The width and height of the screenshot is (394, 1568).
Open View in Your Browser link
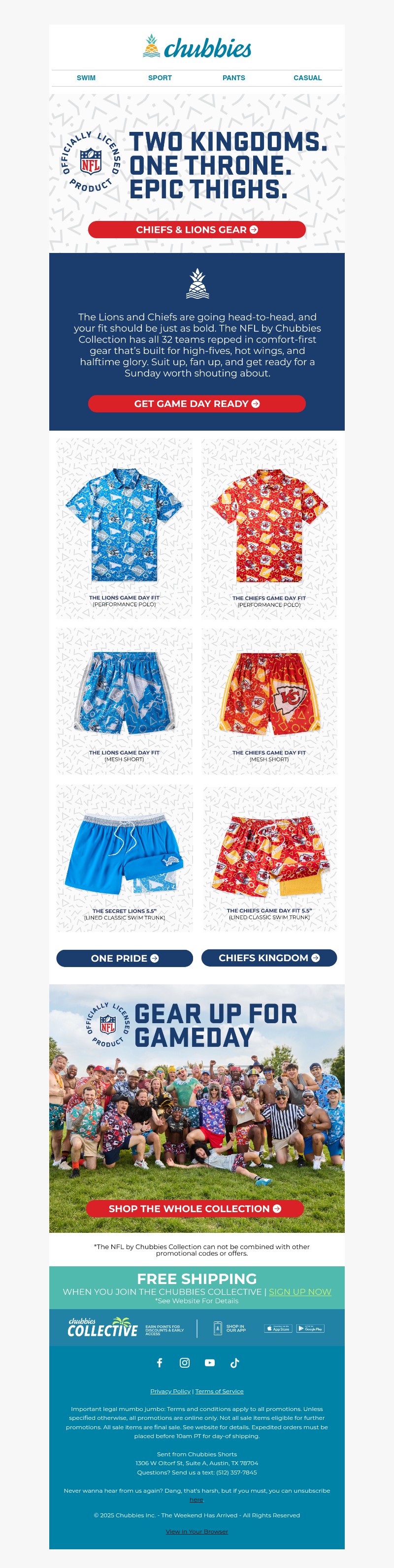click(x=197, y=1531)
